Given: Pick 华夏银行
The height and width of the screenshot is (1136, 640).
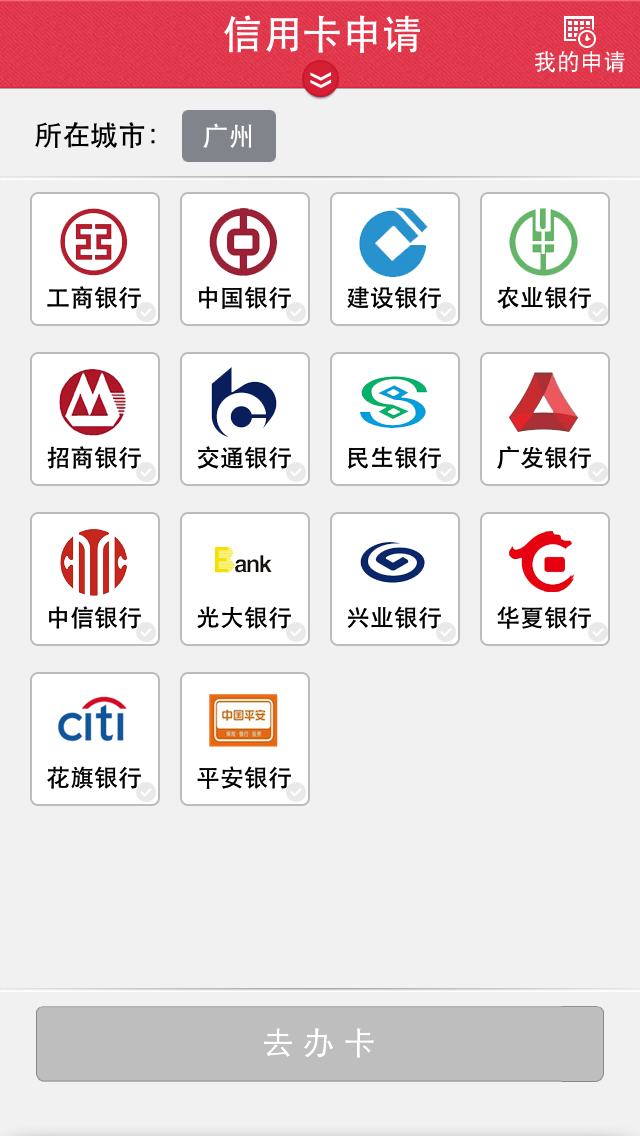Looking at the screenshot, I should [x=545, y=579].
